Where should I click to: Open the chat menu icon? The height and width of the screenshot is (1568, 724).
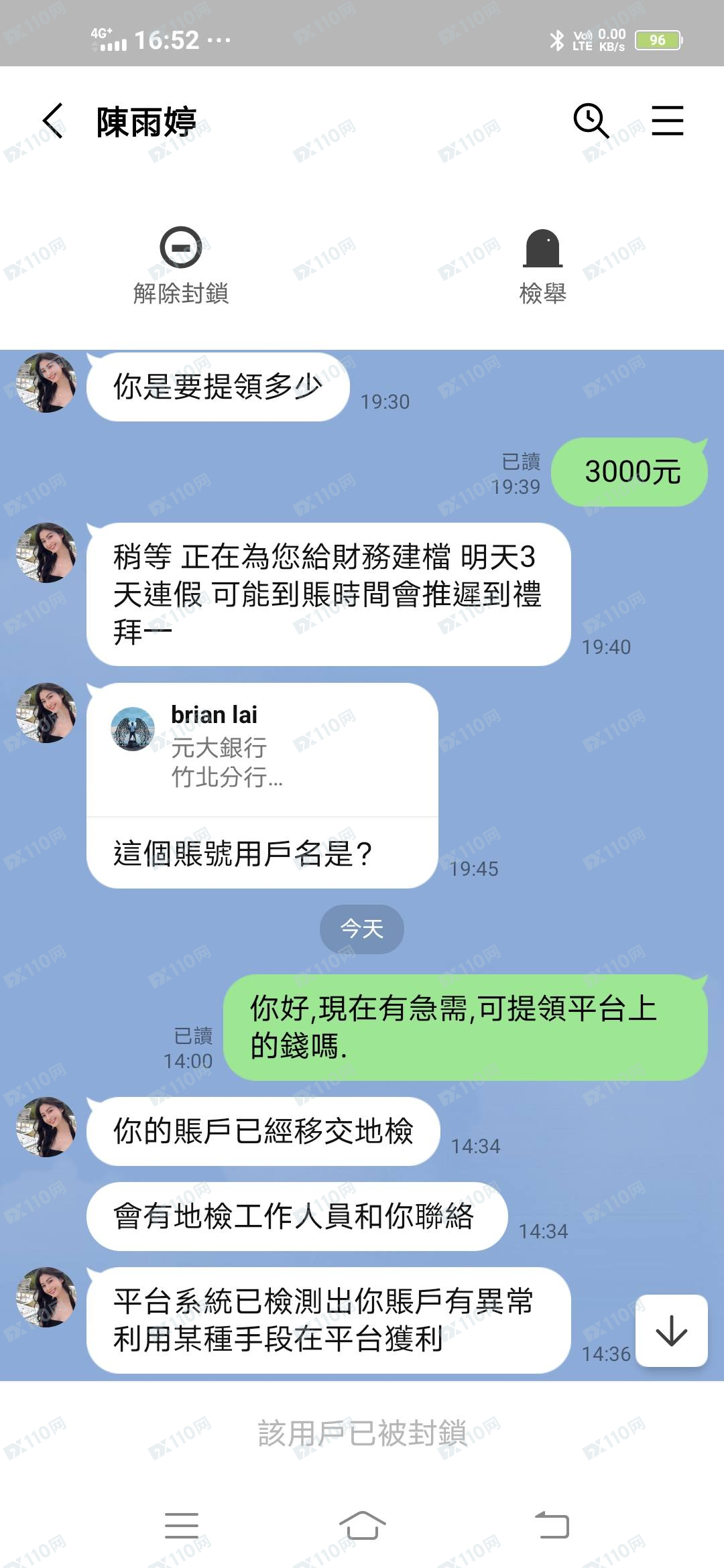click(668, 121)
